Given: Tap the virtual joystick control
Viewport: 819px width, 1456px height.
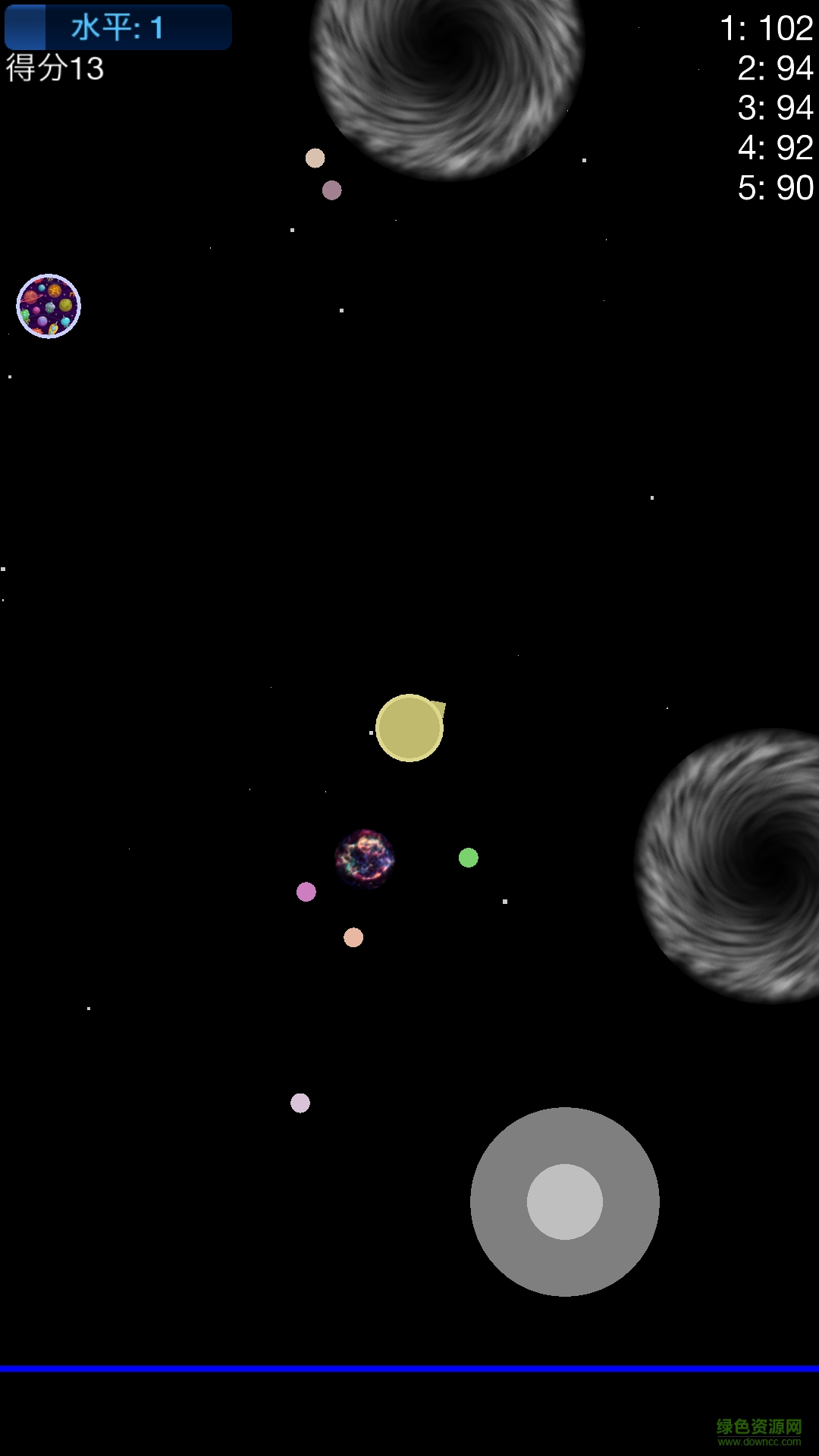Looking at the screenshot, I should [x=565, y=1201].
